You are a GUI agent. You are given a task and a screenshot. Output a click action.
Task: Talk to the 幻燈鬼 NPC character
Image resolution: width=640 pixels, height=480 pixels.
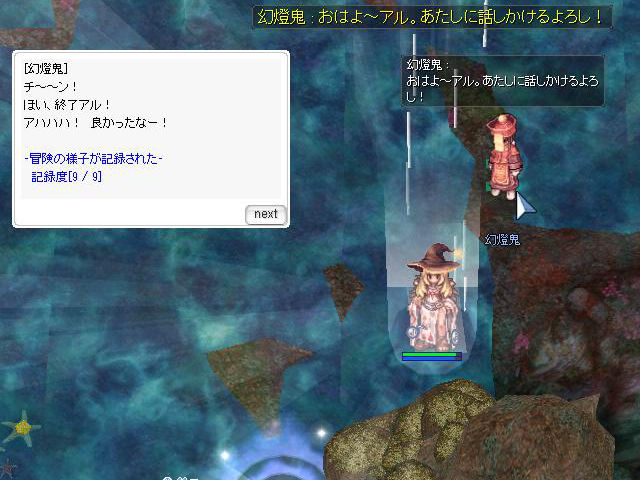tap(504, 157)
